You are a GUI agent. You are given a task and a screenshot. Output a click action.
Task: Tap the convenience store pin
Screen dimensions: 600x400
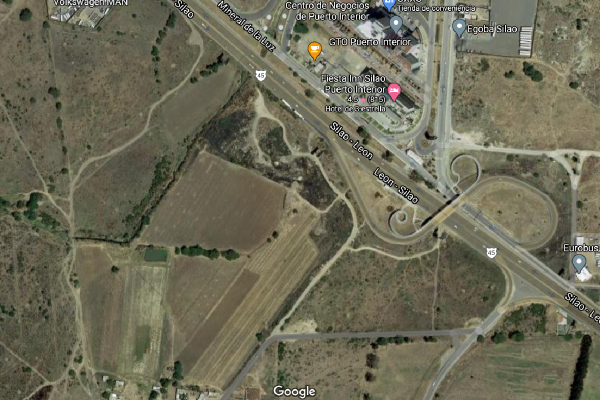tap(389, 4)
